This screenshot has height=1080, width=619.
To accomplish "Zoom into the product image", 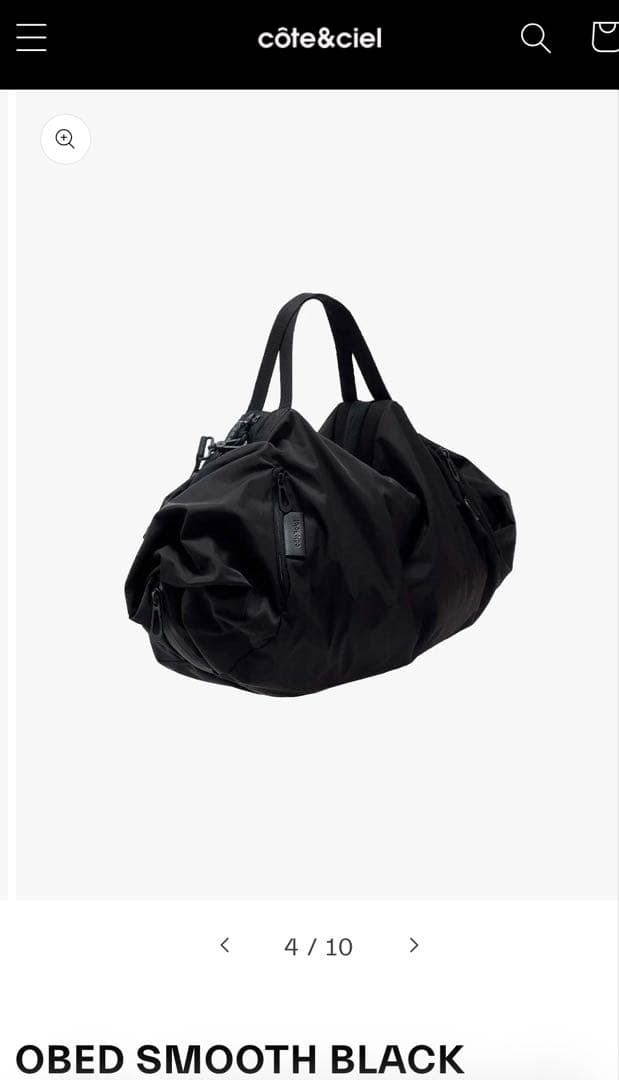I will point(65,139).
